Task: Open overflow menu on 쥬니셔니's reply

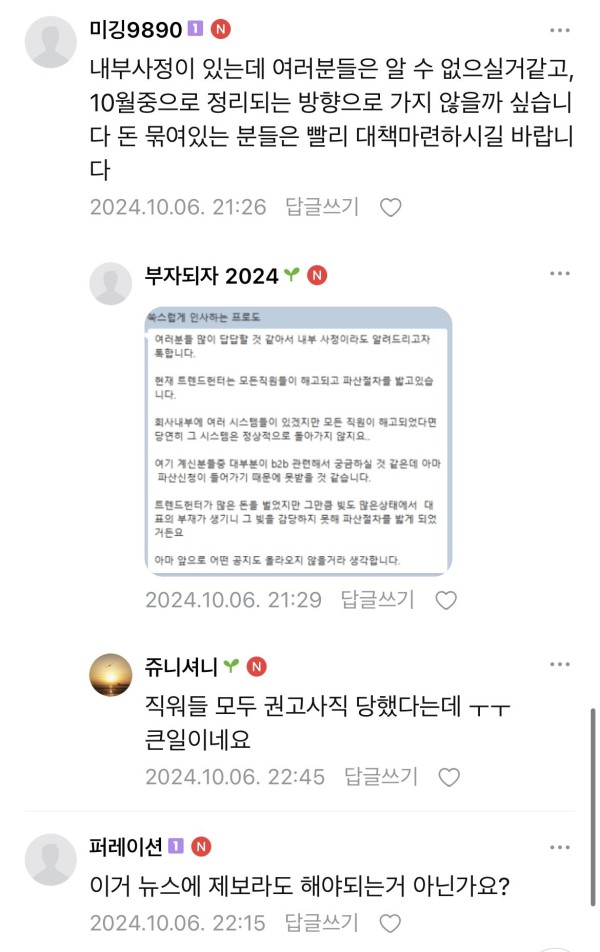Action: [567, 665]
